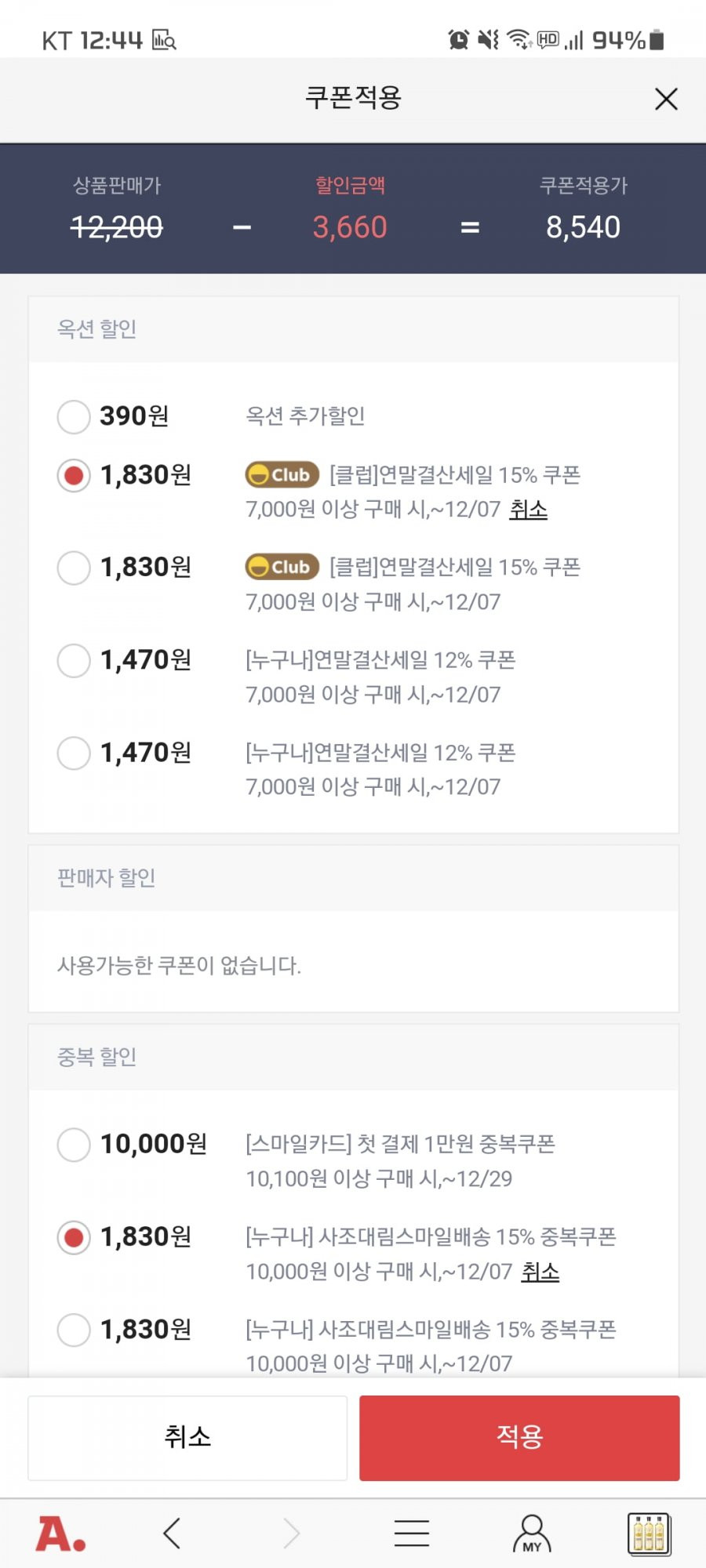Choose the 10,000원 스마일카드 첫 결제 coupon
Screen dimensions: 706x1568
tap(74, 1145)
